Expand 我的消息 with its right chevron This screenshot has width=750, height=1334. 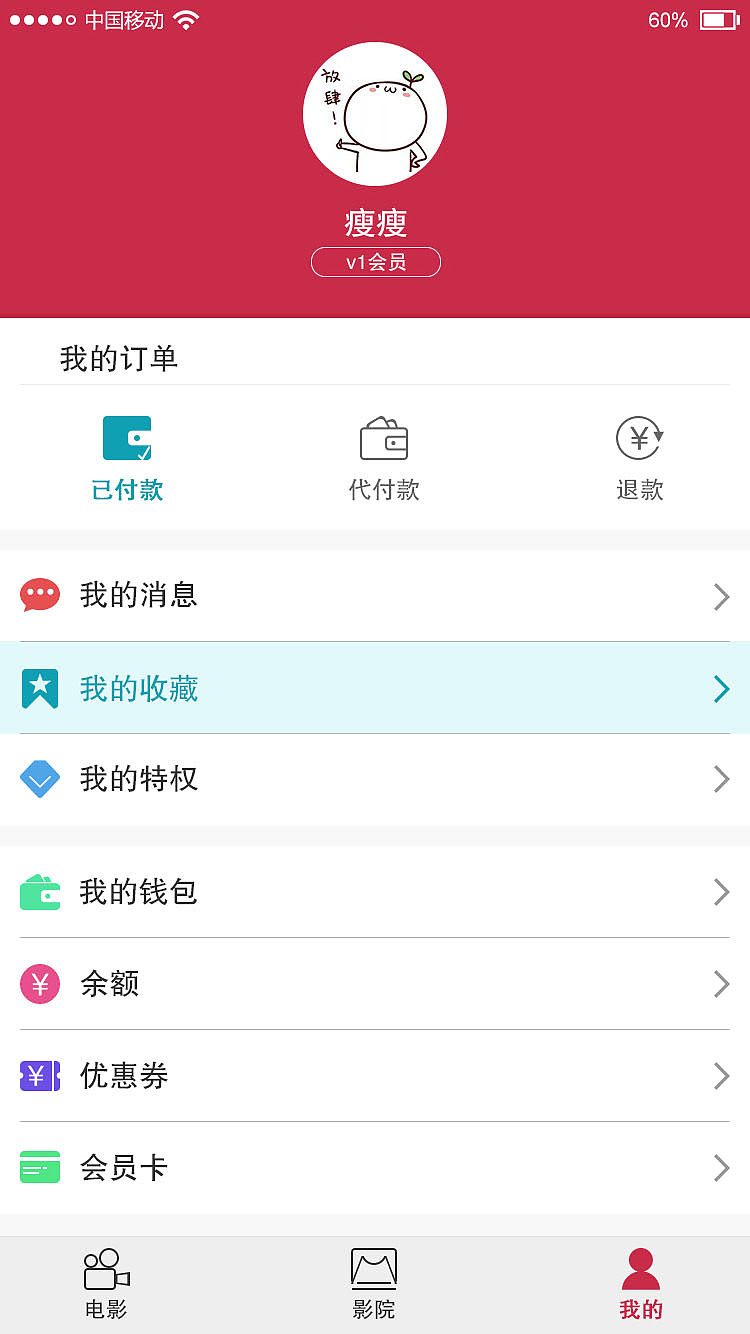721,597
